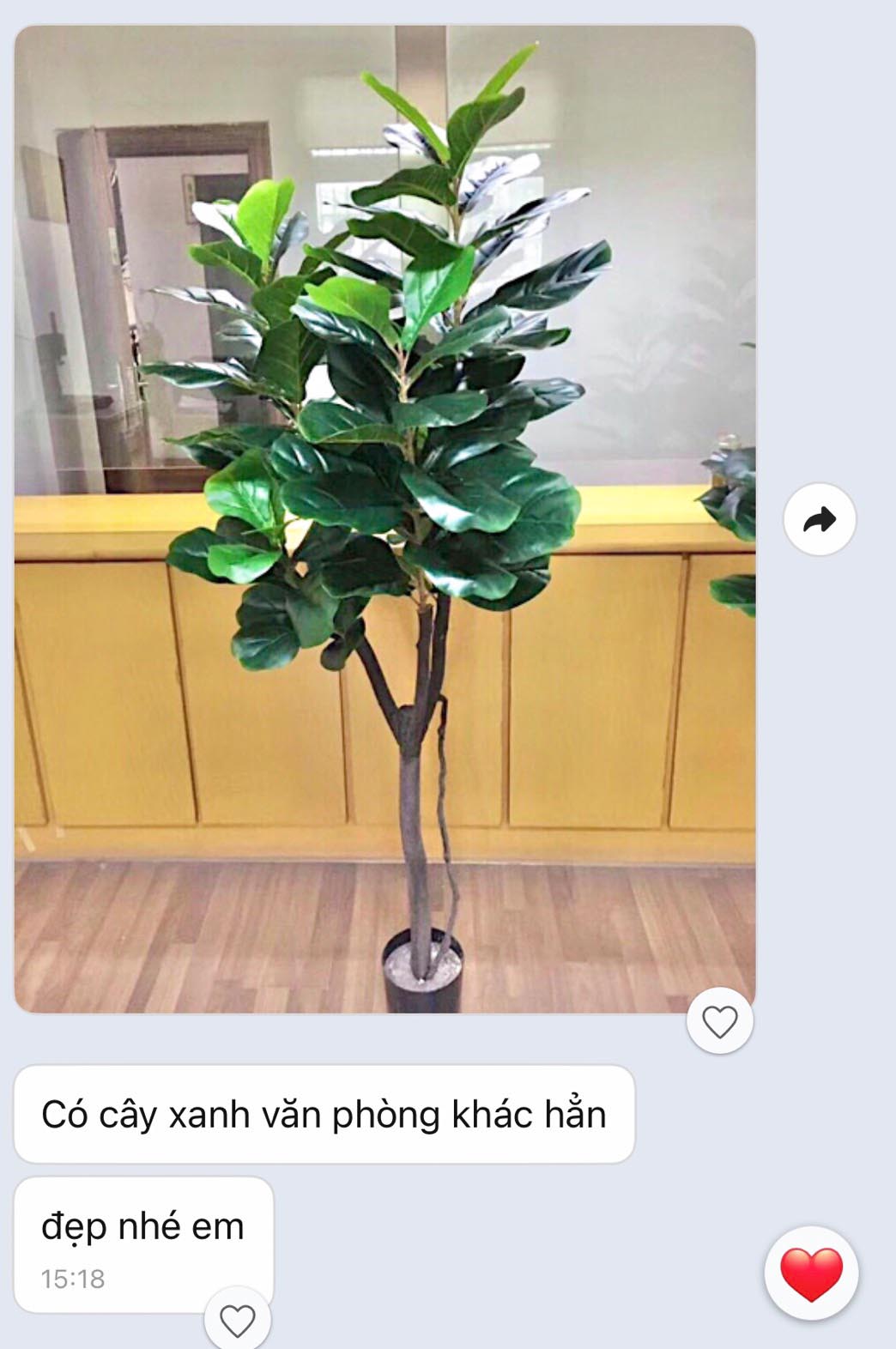Like the plant photo message
This screenshot has height=1349, width=896.
719,1021
